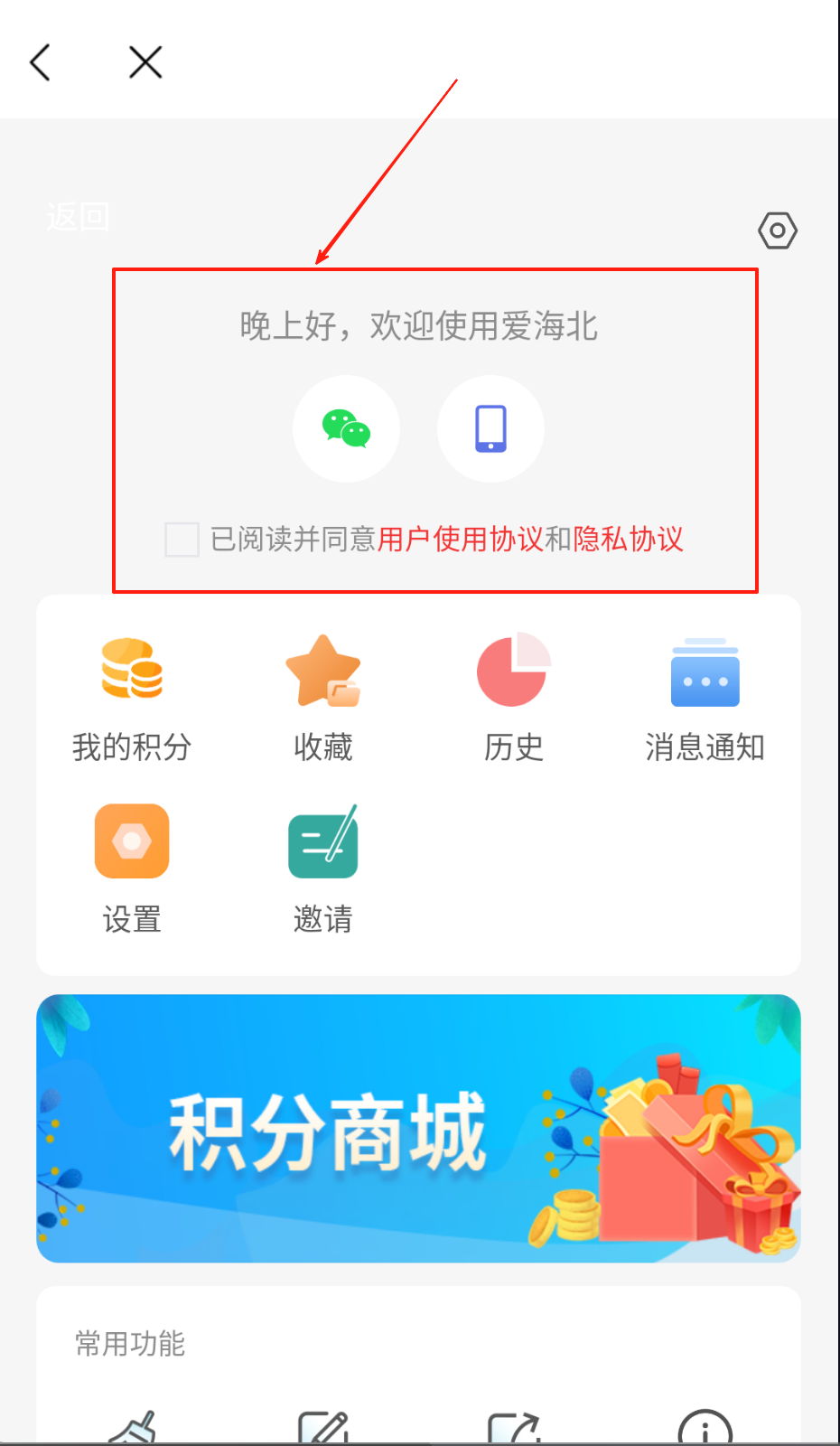This screenshot has width=840, height=1446.
Task: Log in with mobile phone
Action: 490,428
